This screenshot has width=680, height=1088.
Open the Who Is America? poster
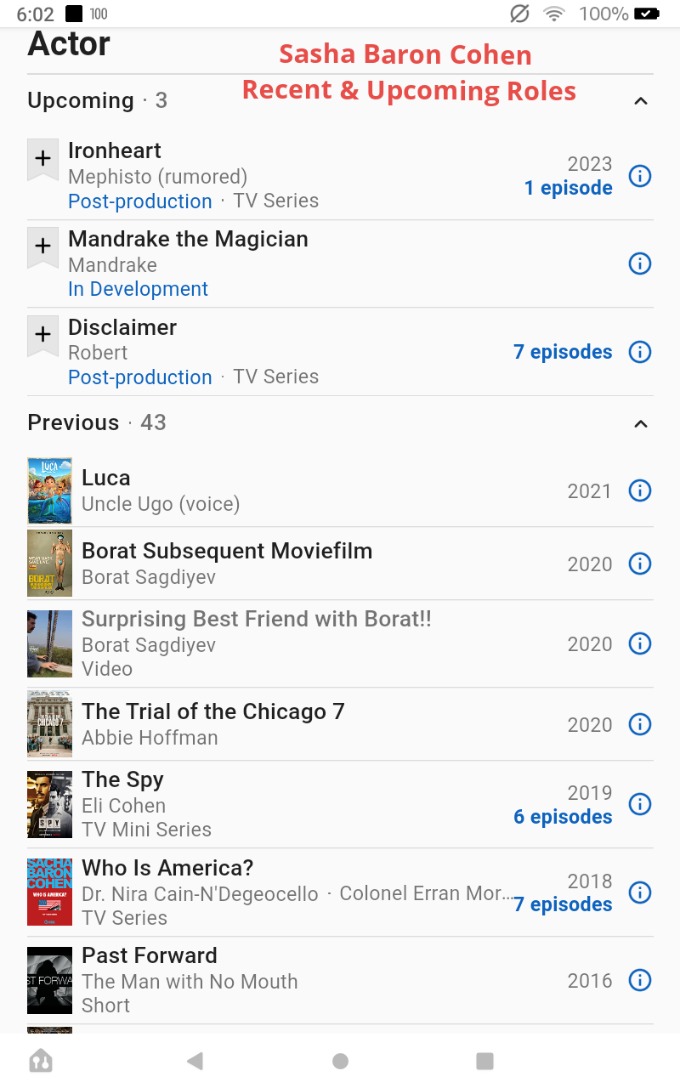tap(50, 892)
